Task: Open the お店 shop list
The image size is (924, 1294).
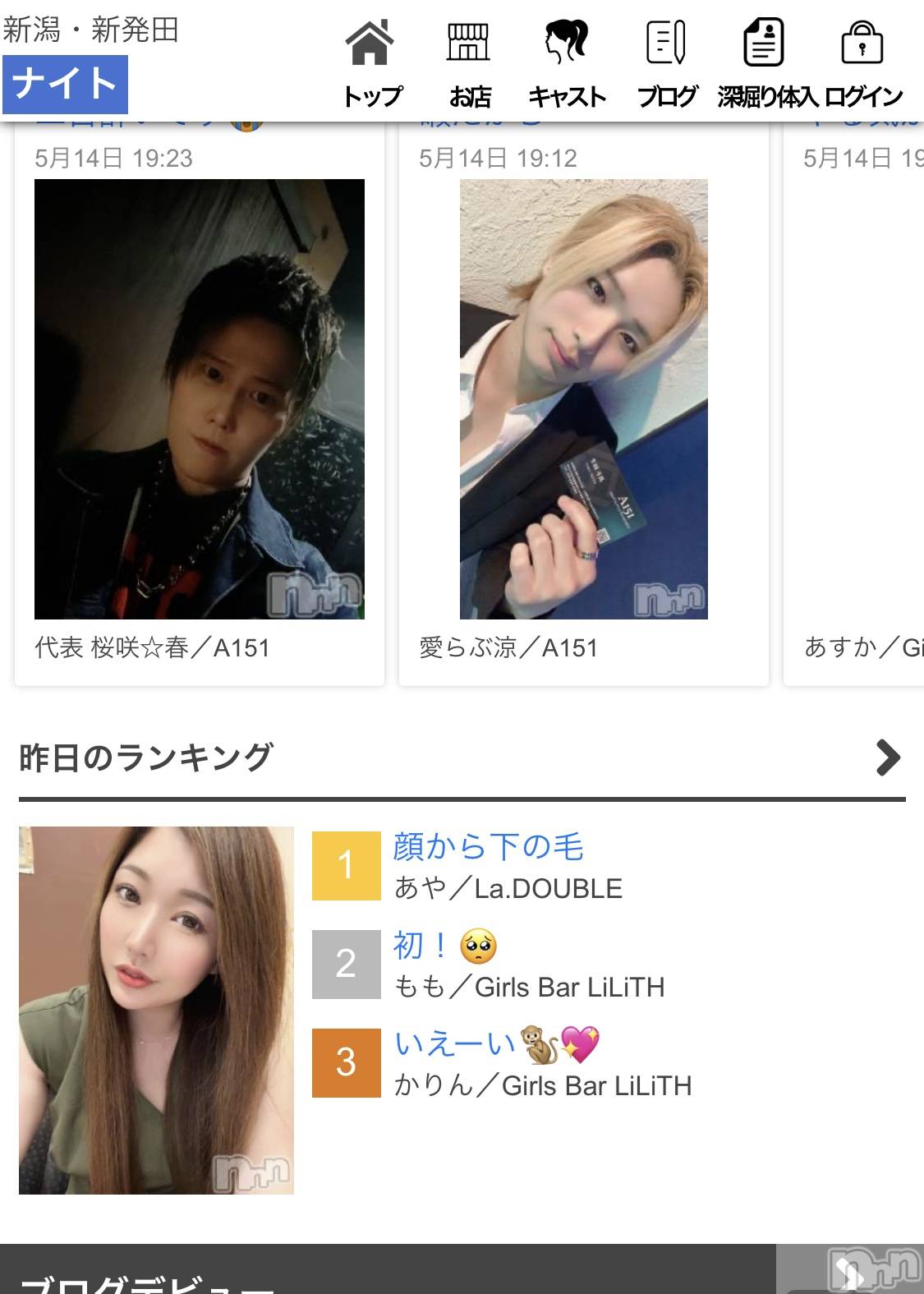Action: (x=469, y=64)
